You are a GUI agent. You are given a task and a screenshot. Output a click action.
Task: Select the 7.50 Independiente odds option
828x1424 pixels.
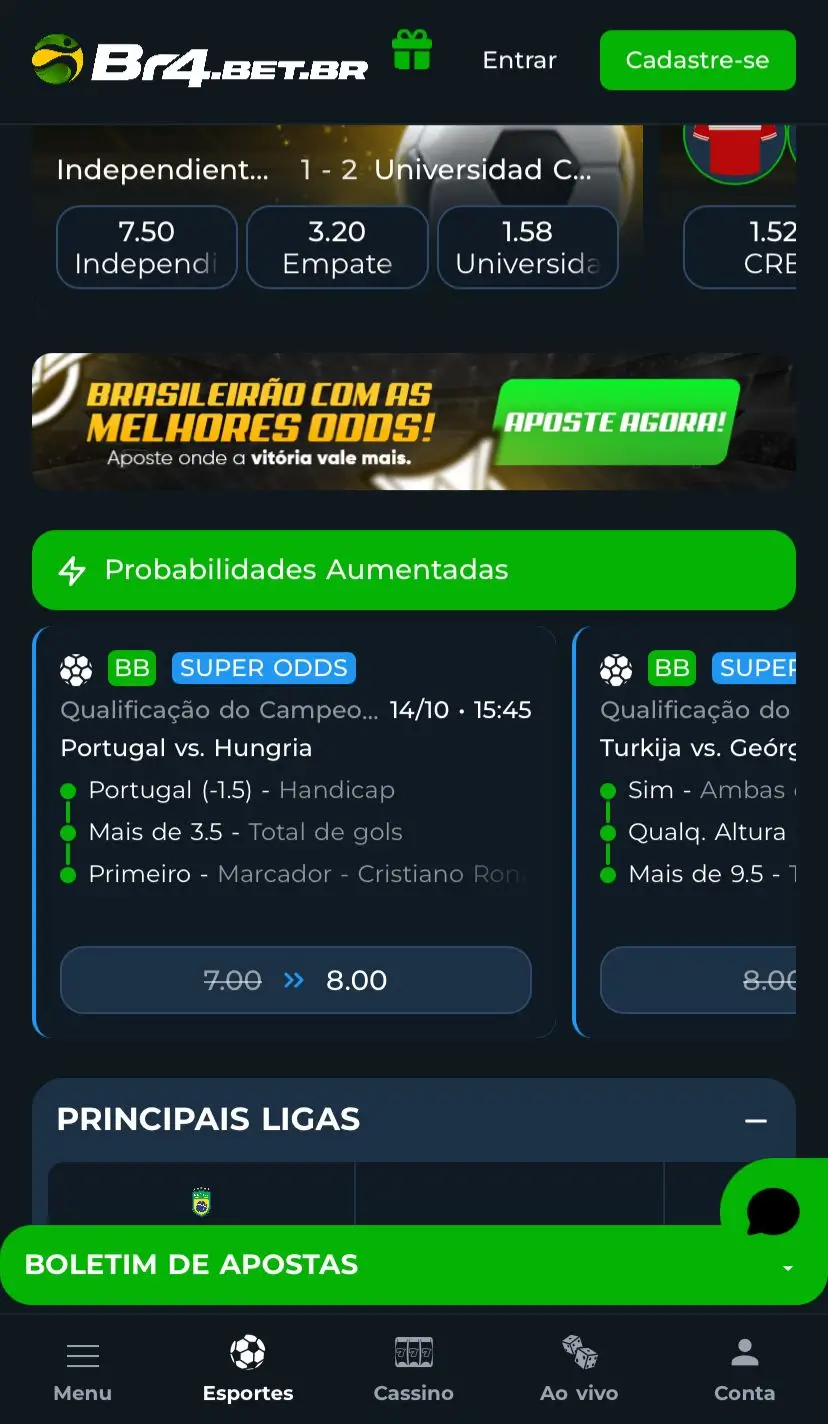146,247
